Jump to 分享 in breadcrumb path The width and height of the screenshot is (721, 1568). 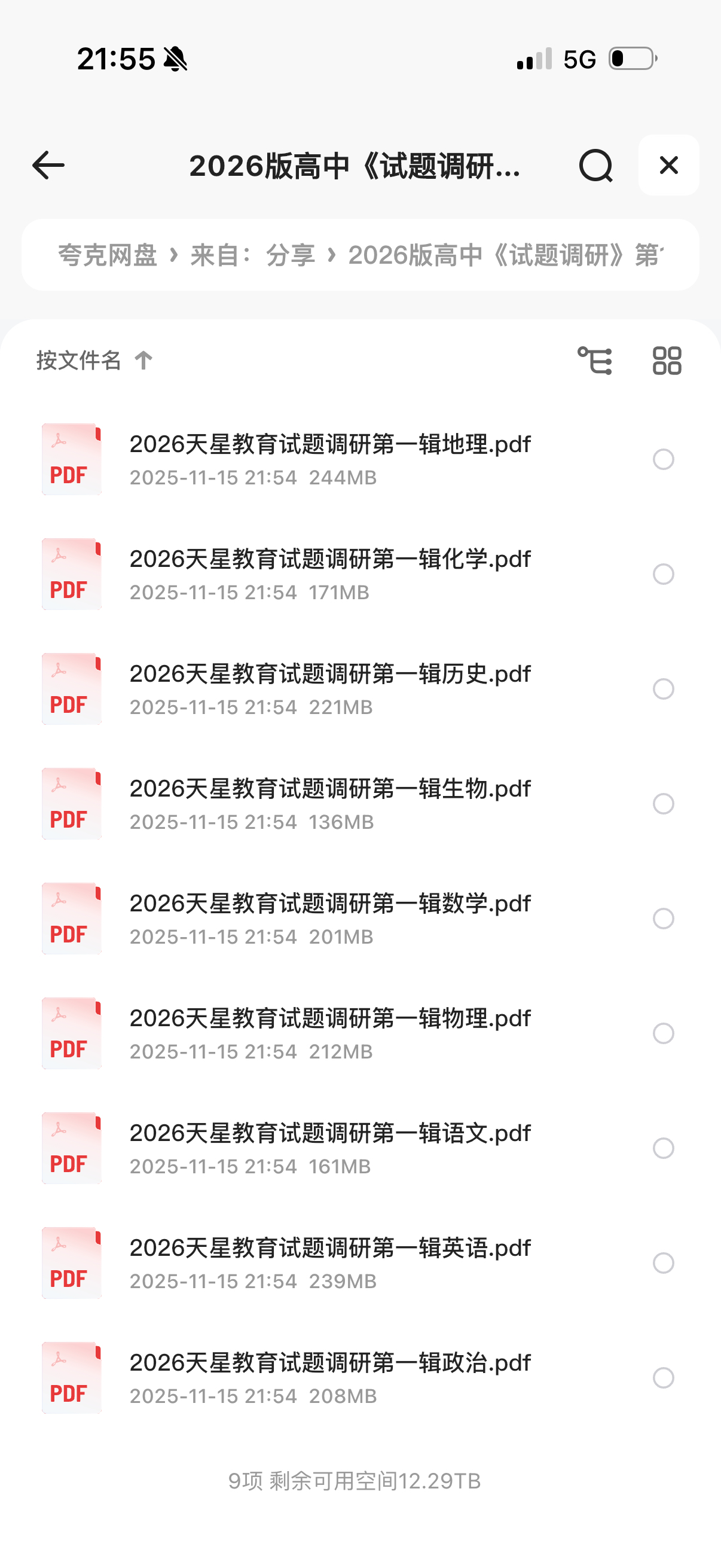(290, 255)
